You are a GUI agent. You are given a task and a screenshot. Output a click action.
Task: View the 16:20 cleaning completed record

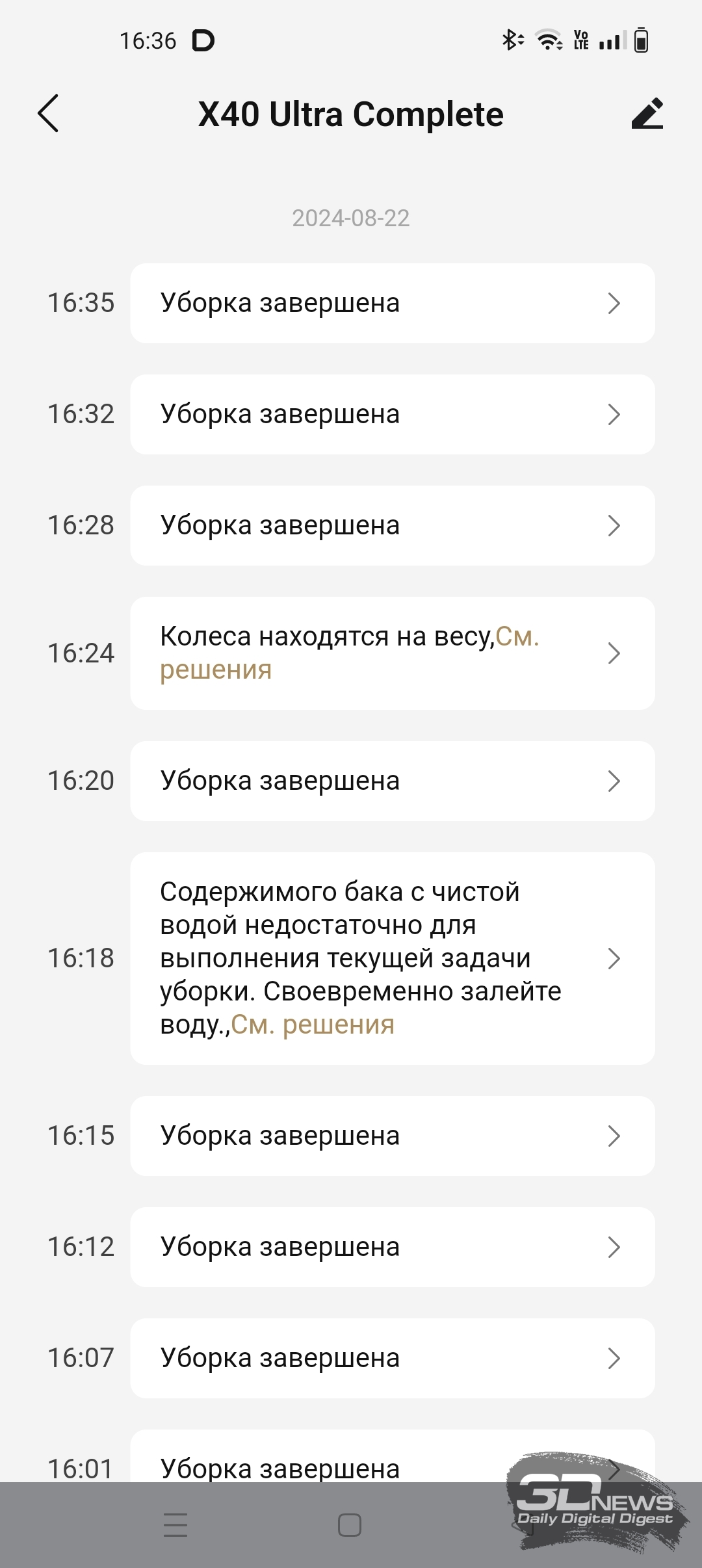pyautogui.click(x=393, y=781)
